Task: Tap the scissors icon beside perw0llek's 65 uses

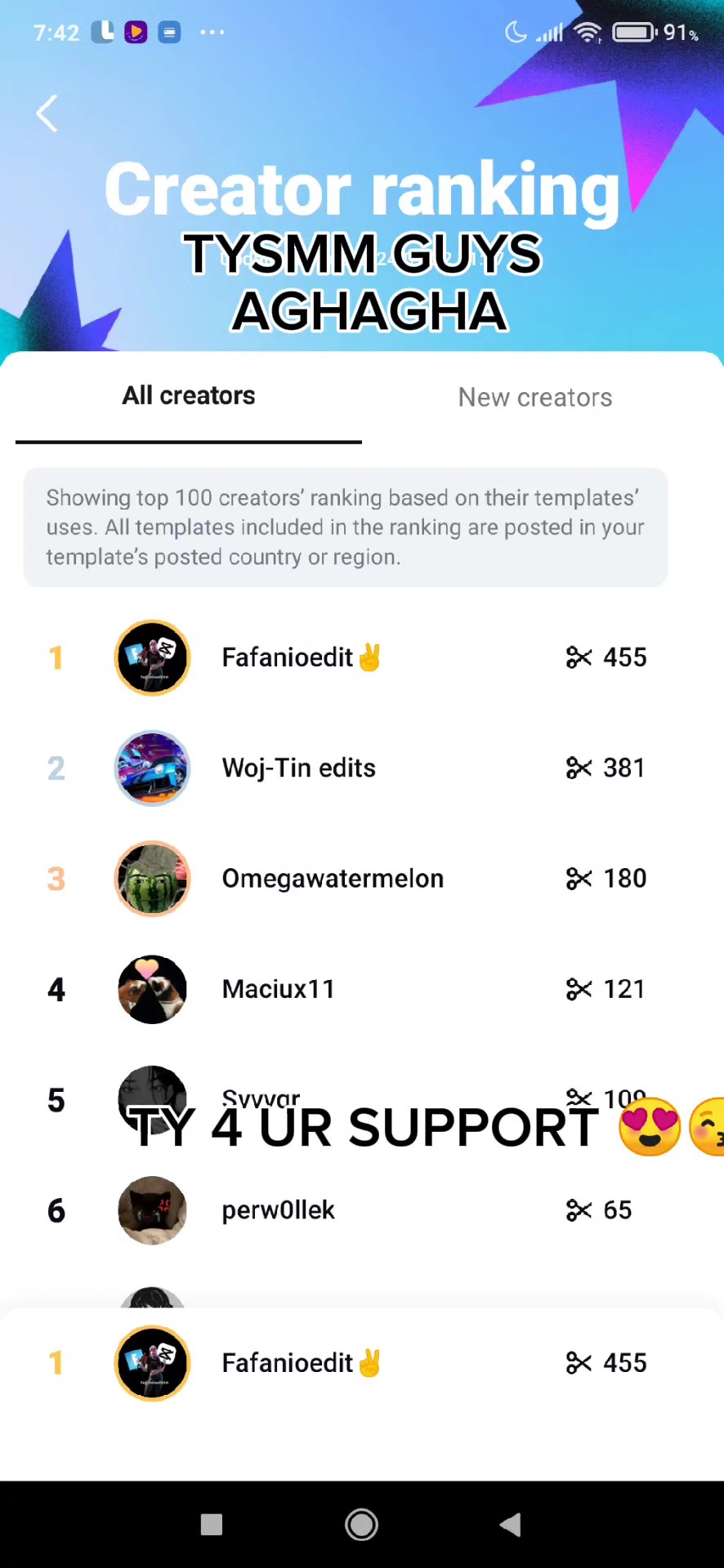Action: (x=579, y=1210)
